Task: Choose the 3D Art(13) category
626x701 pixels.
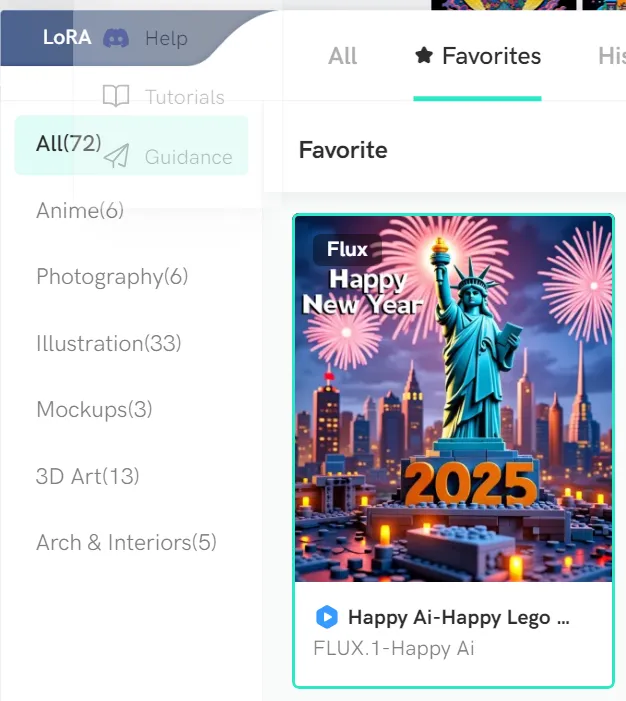Action: click(88, 476)
